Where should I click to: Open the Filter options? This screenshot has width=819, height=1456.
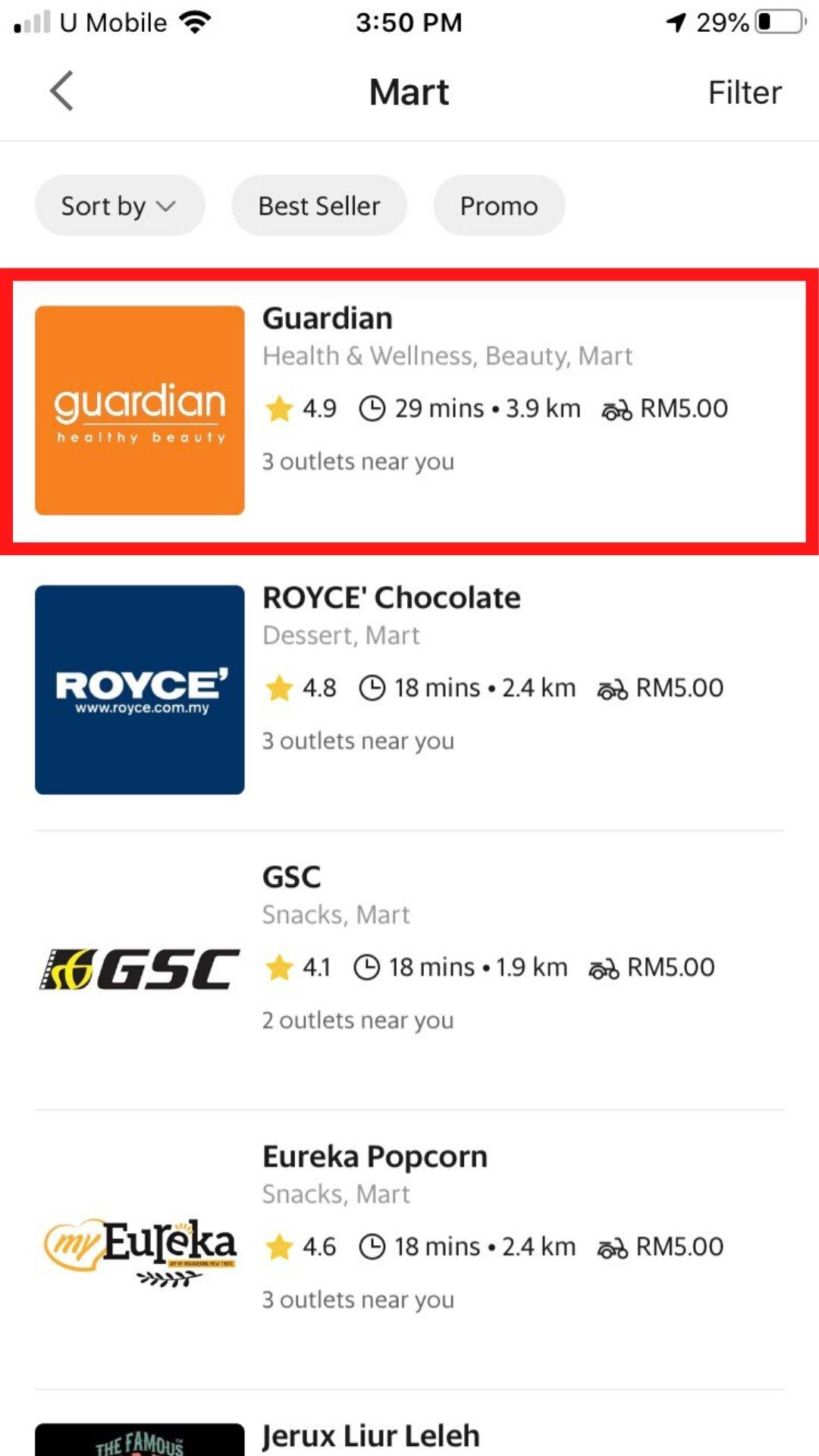745,93
